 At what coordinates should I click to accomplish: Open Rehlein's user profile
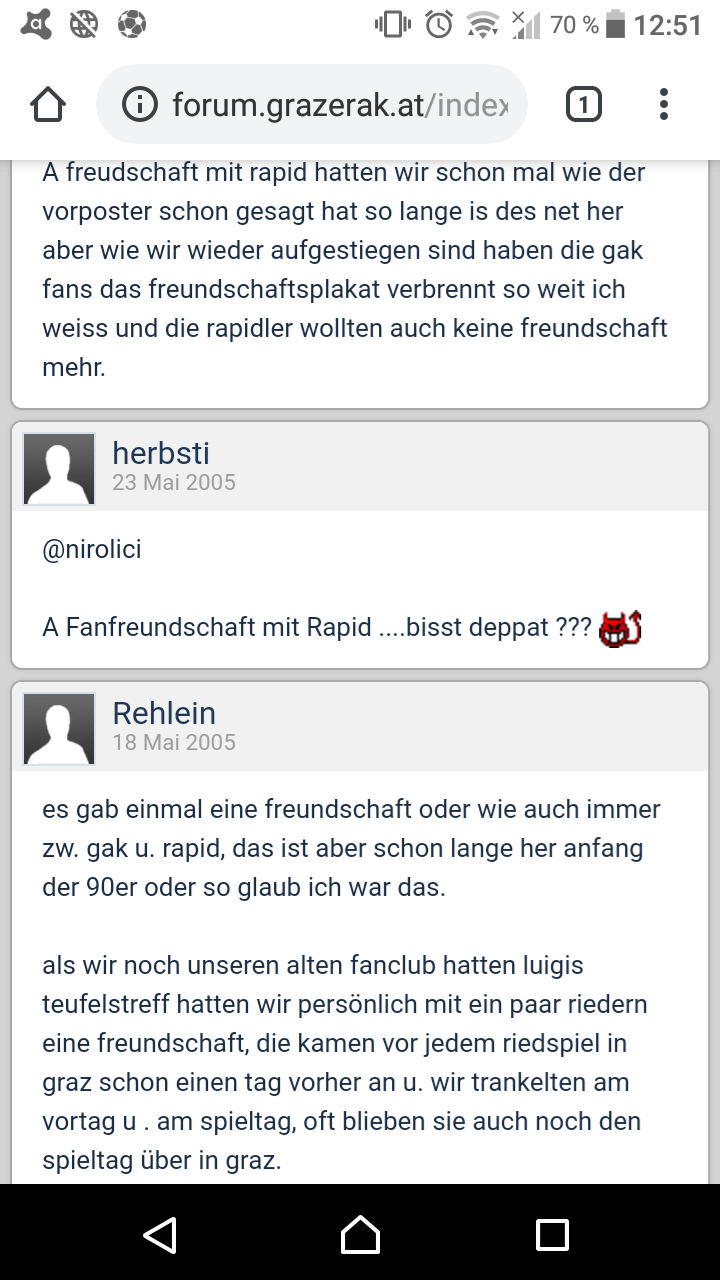tap(164, 713)
